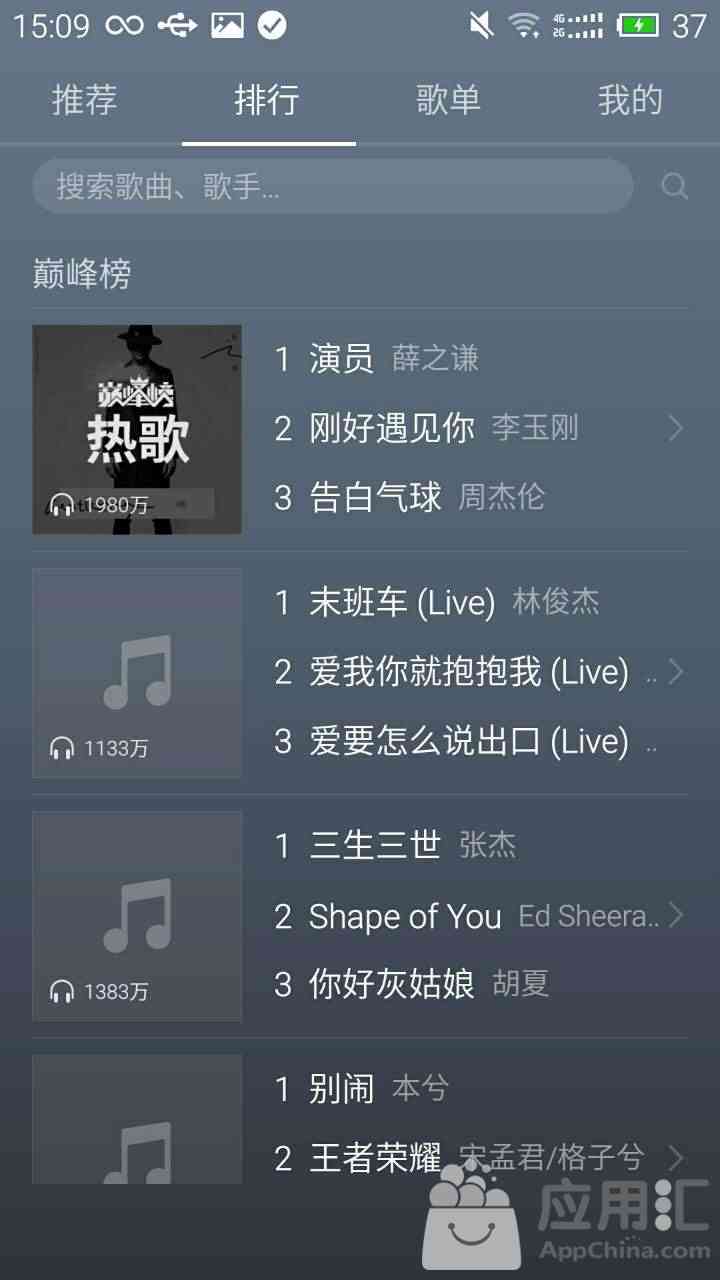Open chart via Shape of You chevron
720x1280 pixels.
pyautogui.click(x=676, y=915)
